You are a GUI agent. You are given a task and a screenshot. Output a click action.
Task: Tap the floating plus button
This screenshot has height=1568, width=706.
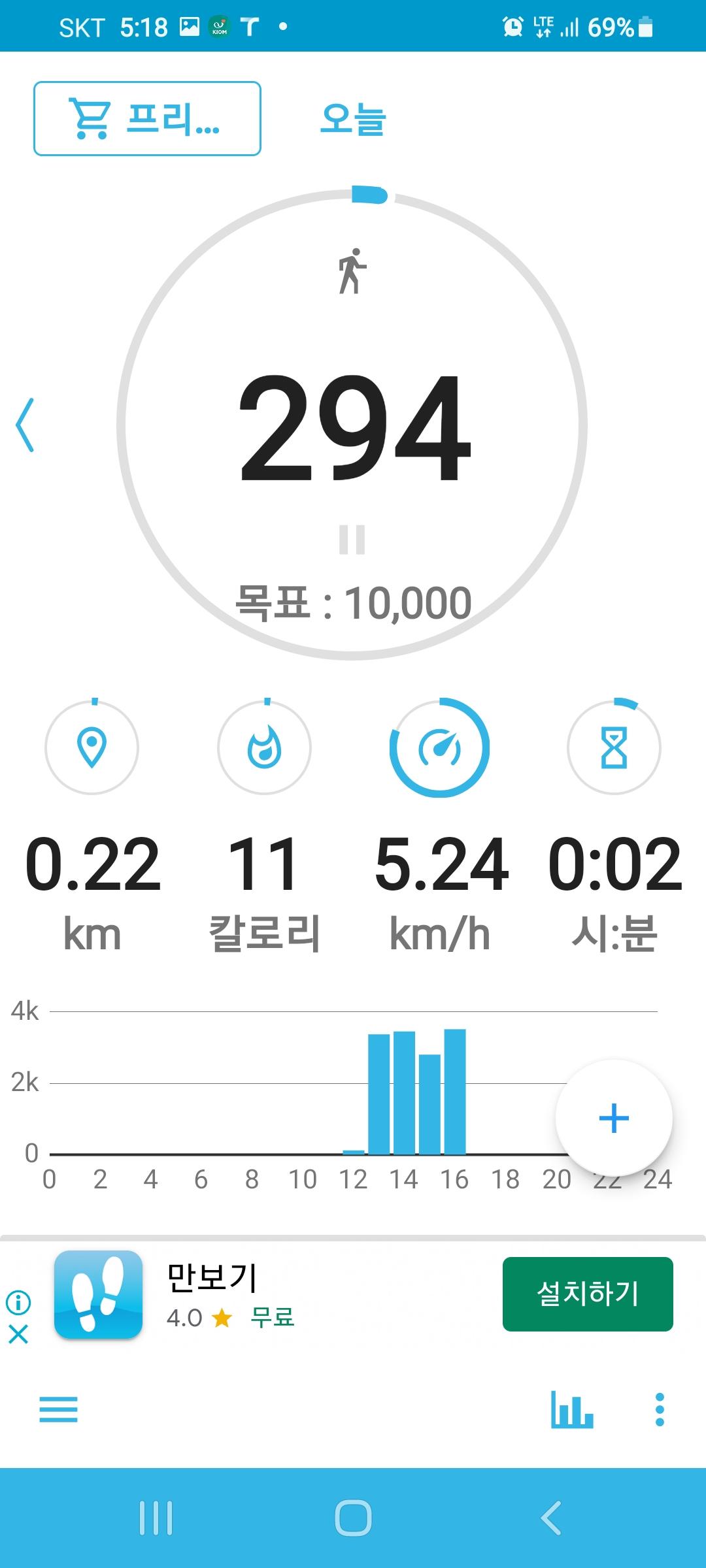pos(613,1118)
